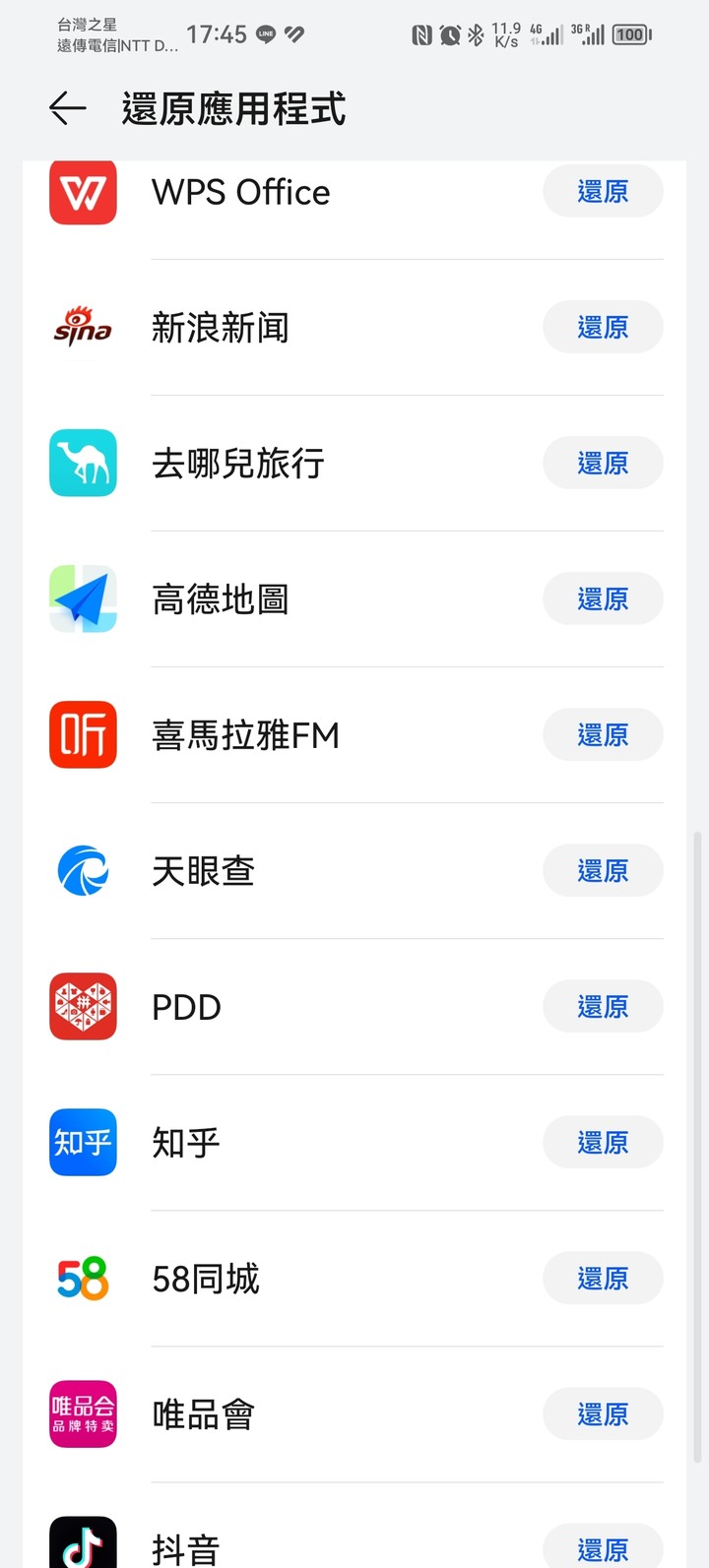Restore the 抖音 app
Screen dimensions: 709x1568
tap(603, 1547)
